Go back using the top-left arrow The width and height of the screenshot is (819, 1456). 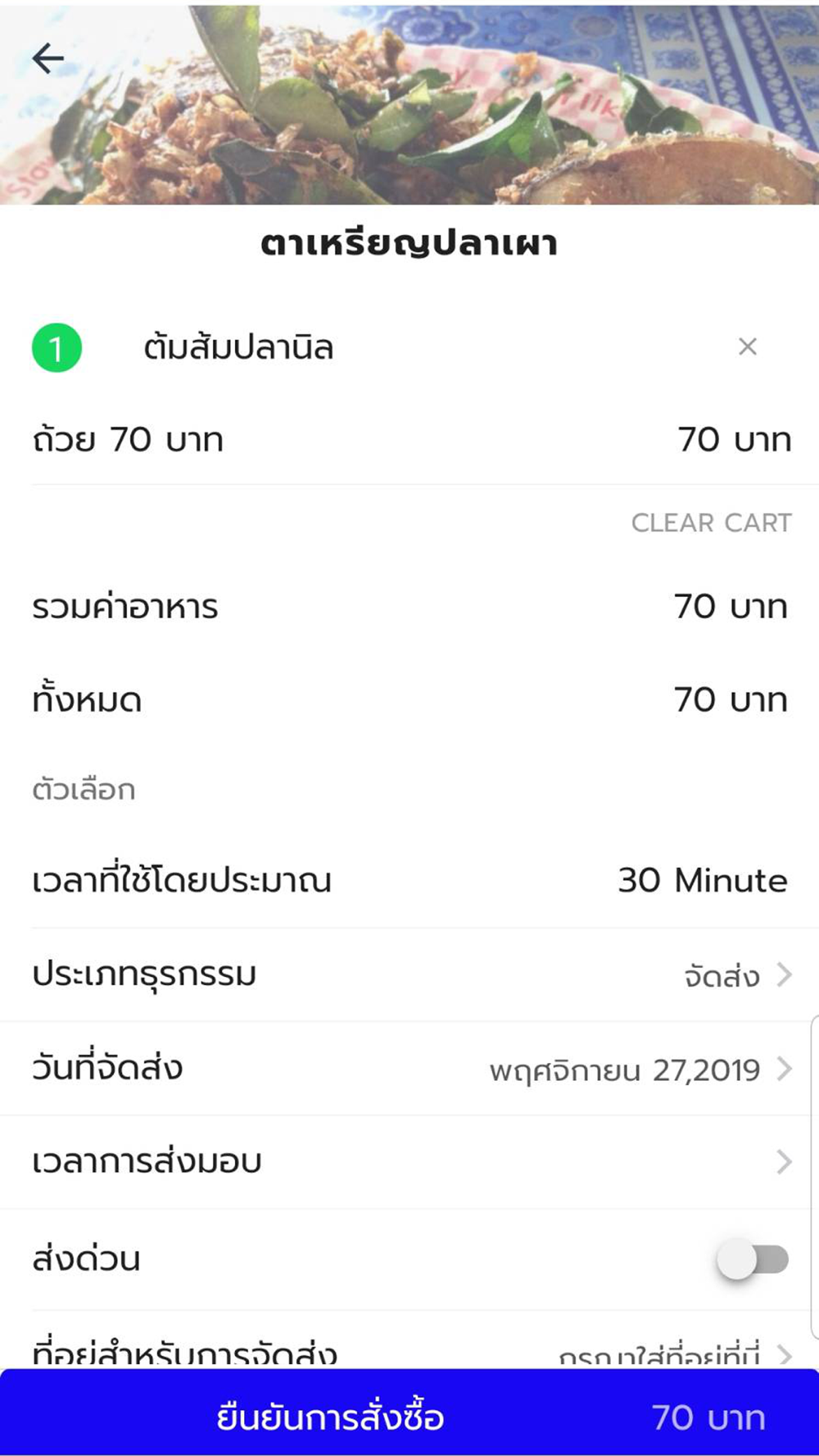pos(48,58)
